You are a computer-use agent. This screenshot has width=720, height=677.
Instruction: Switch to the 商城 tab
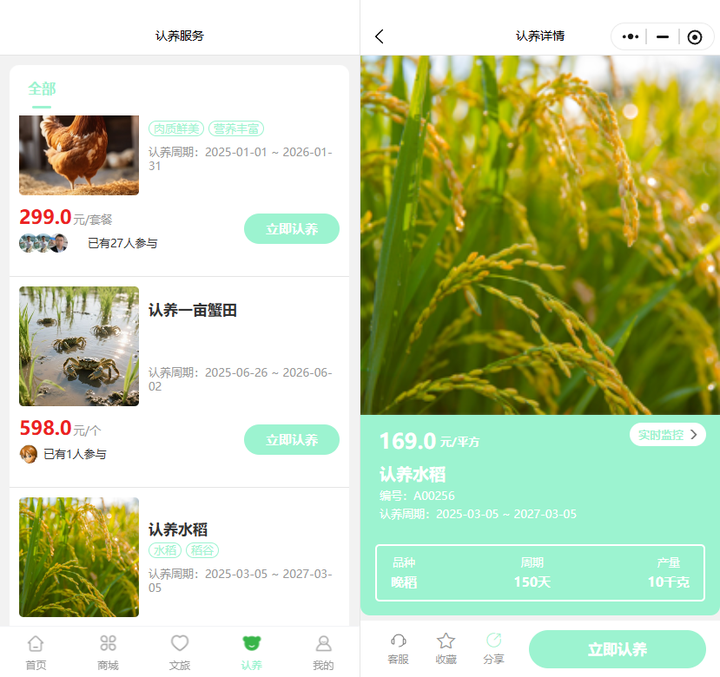pyautogui.click(x=108, y=652)
